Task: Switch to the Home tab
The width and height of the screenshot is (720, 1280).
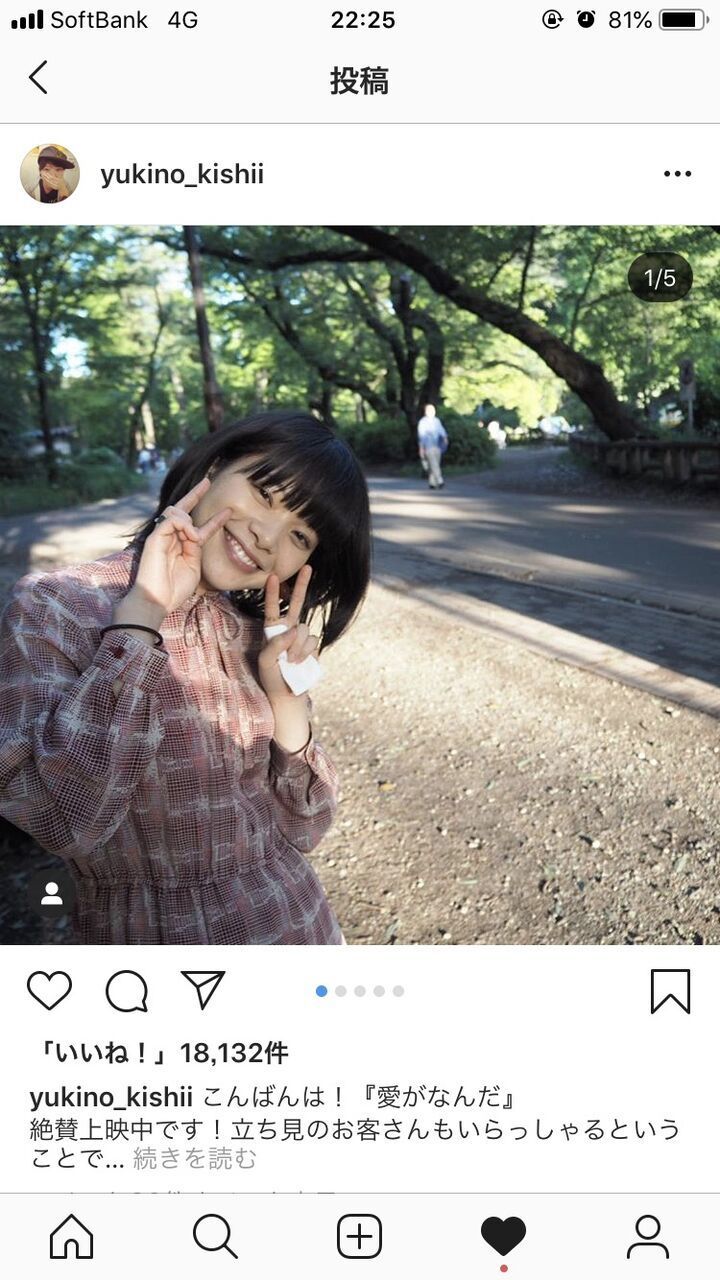Action: tap(72, 1237)
